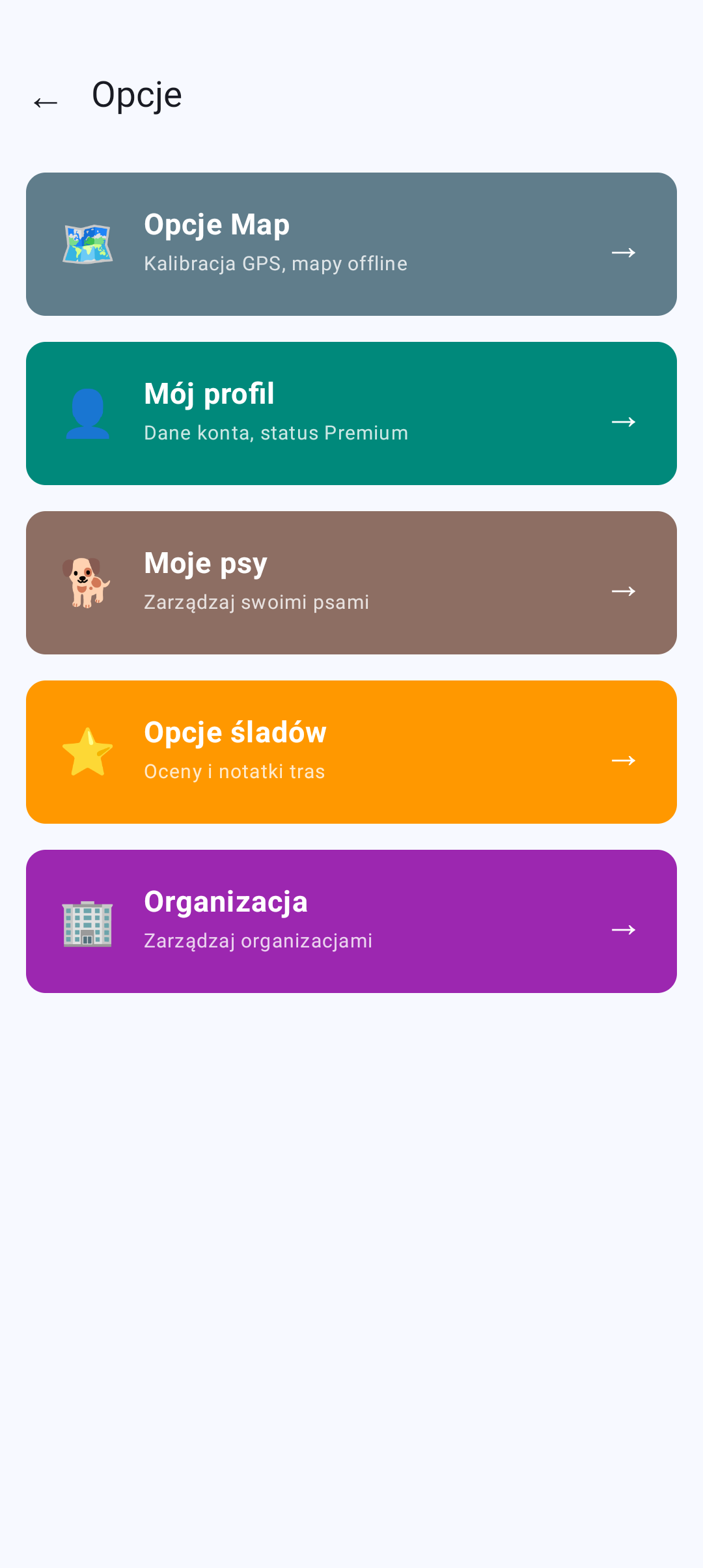Click the Kalibracja GPS, mapy offline subtitle
Image resolution: width=703 pixels, height=1568 pixels.
coord(275,264)
